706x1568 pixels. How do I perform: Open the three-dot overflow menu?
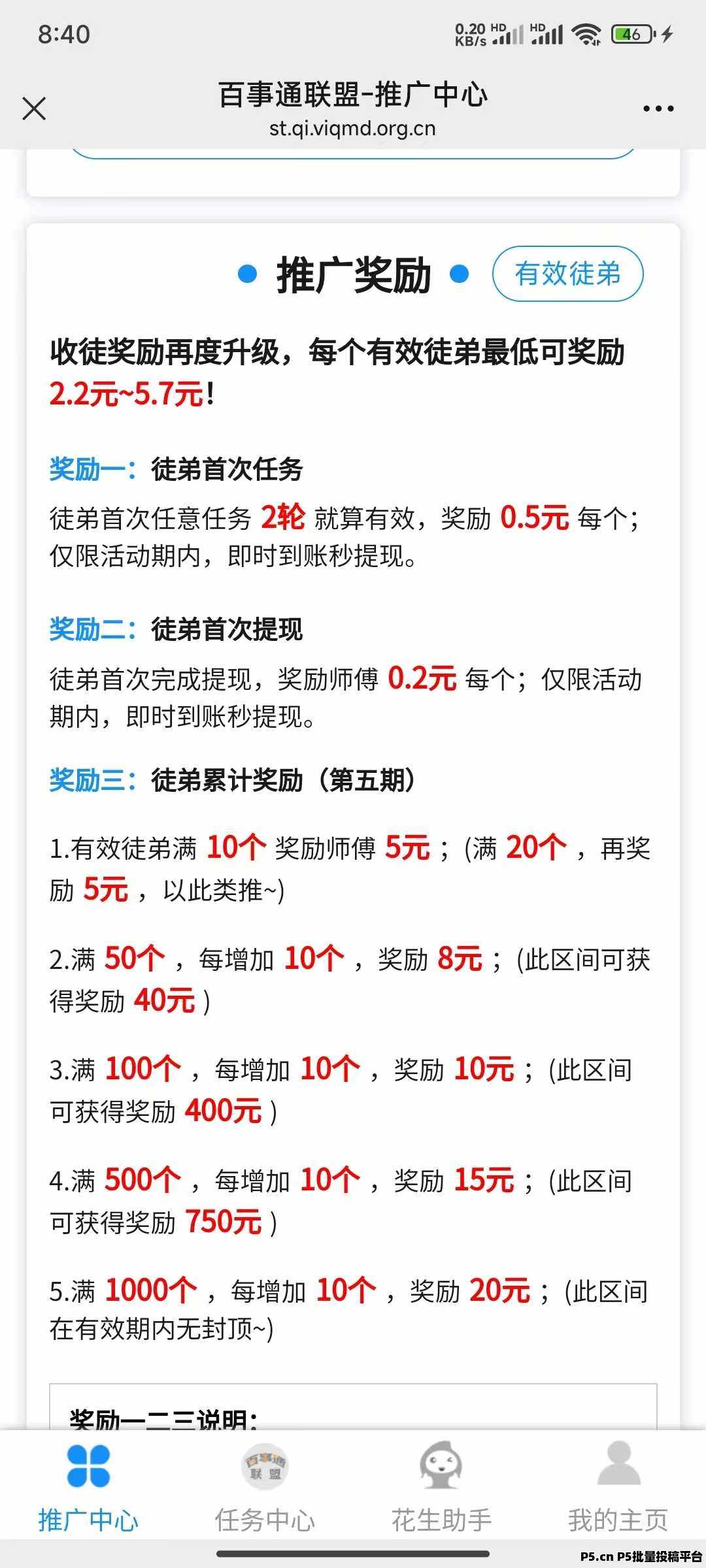(658, 108)
